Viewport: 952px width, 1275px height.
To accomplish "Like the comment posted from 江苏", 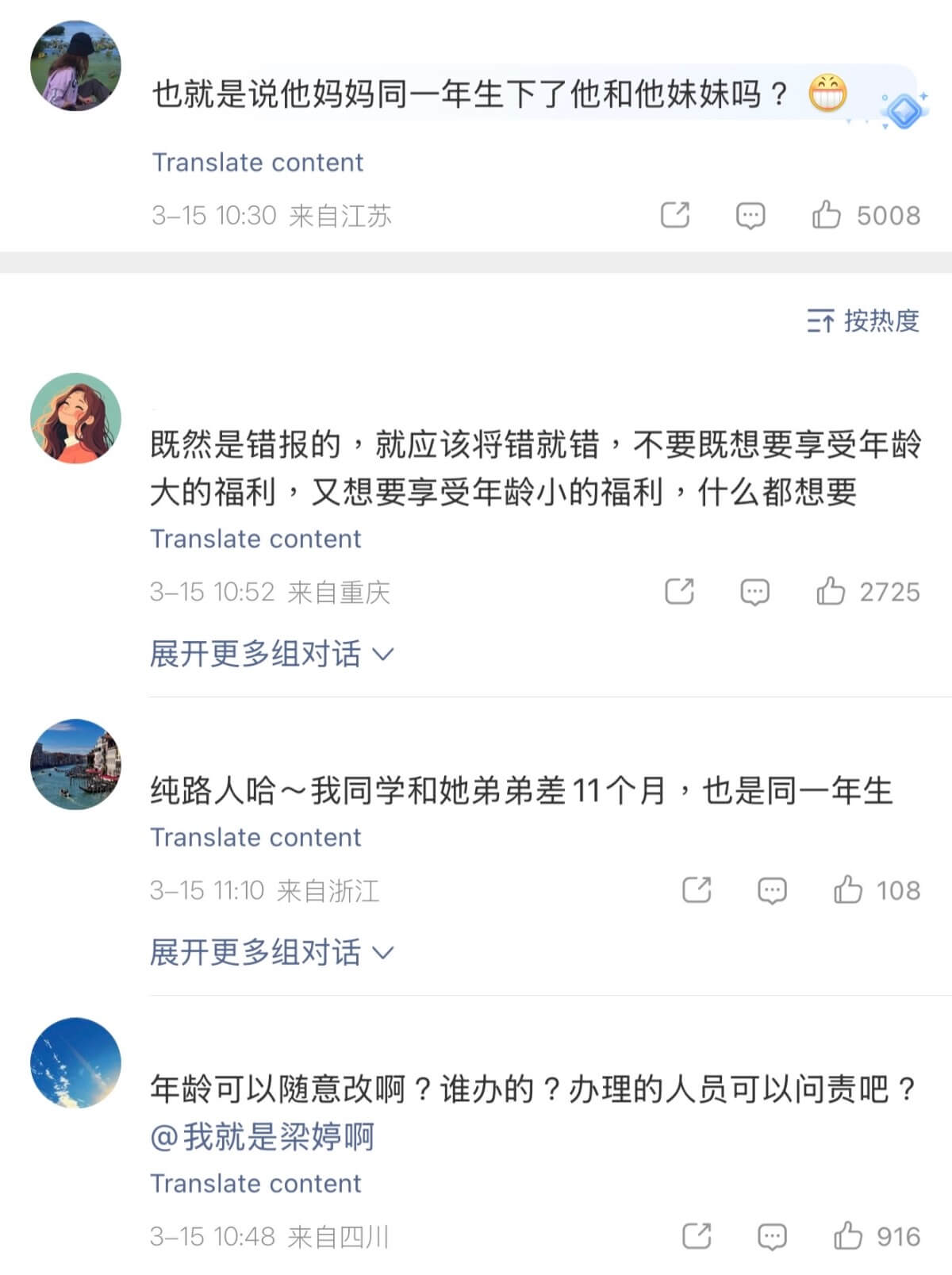I will tap(827, 215).
